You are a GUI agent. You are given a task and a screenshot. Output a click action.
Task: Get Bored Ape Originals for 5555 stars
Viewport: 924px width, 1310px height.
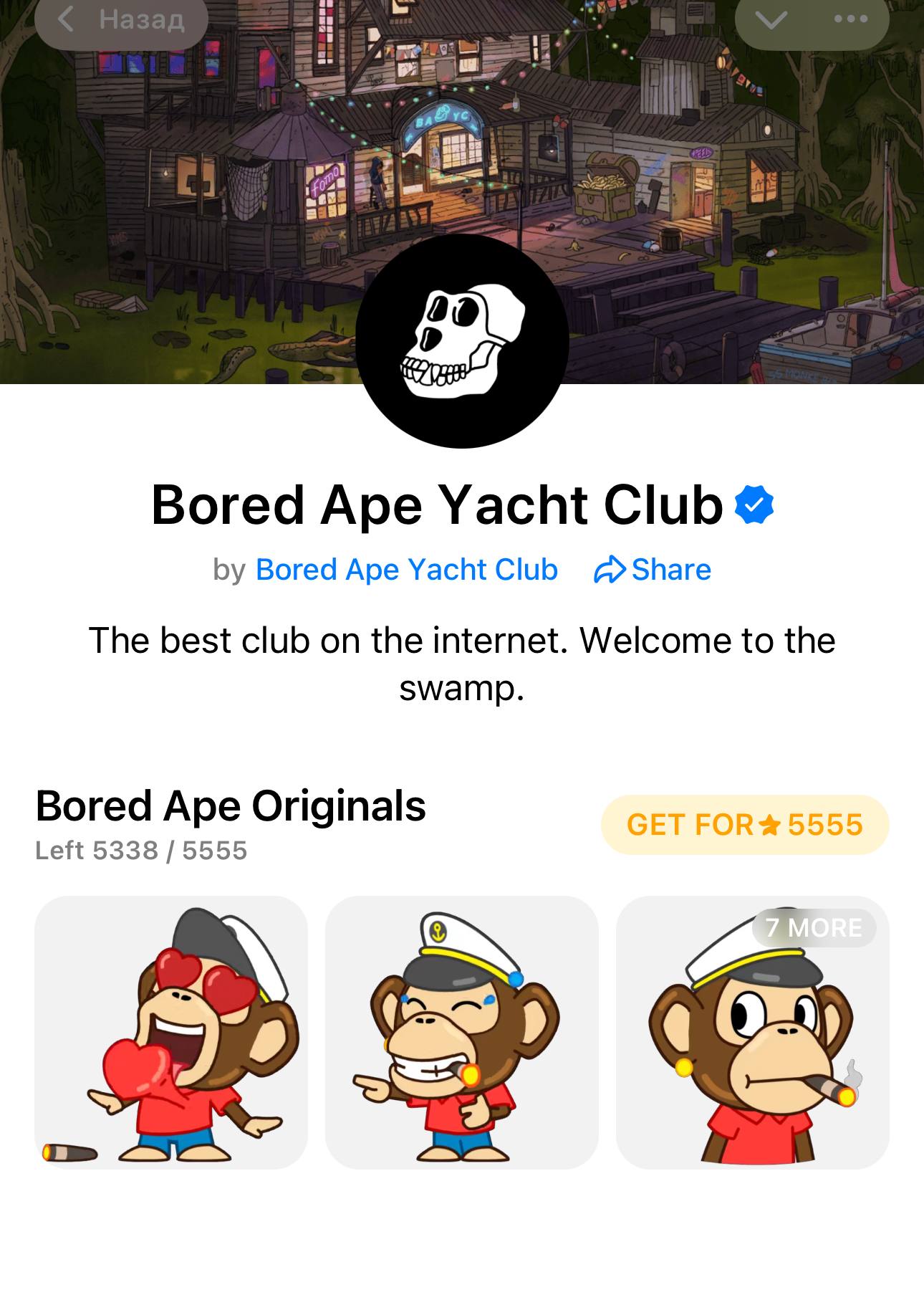point(745,825)
